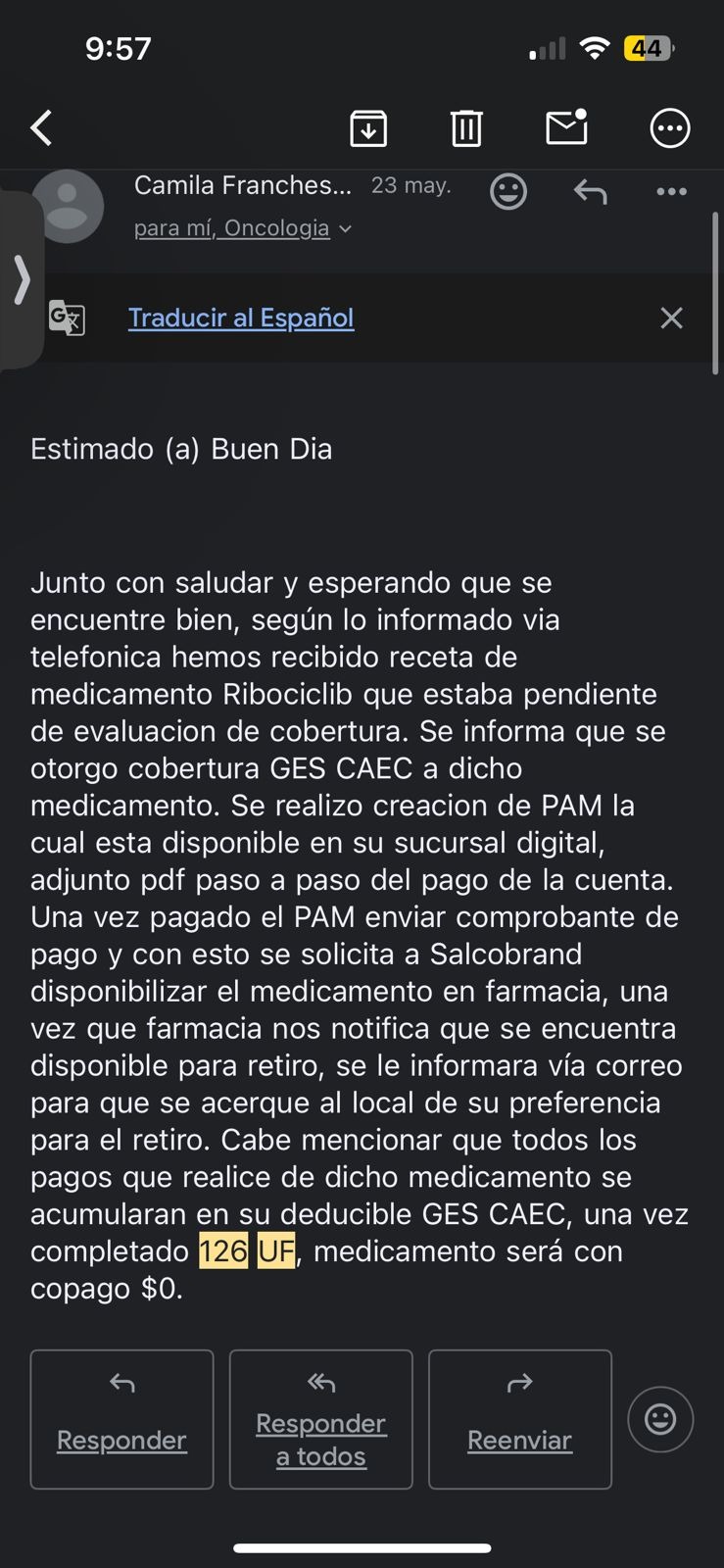Viewport: 724px width, 1568px height.
Task: Open the message options three-dot menu
Action: pyautogui.click(x=671, y=191)
